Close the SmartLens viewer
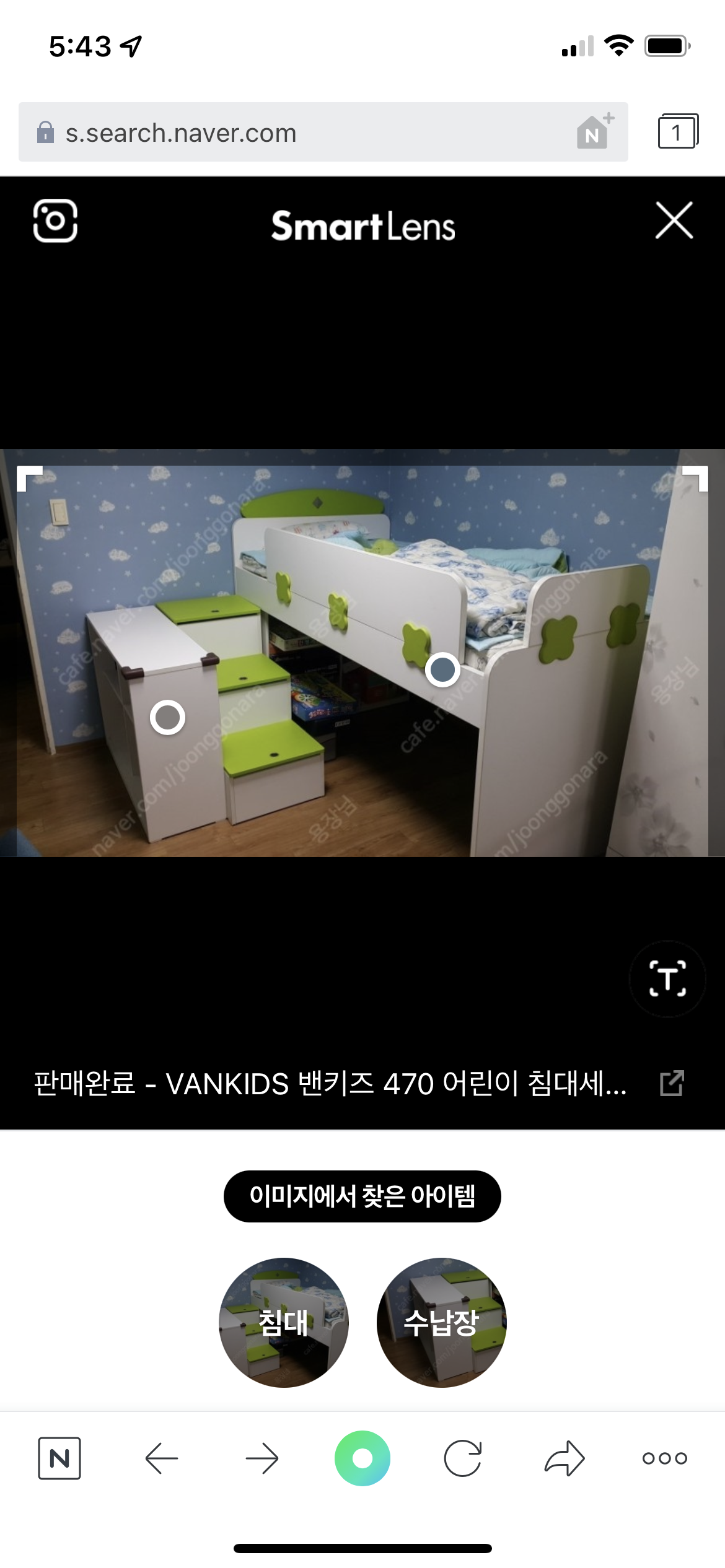 (674, 220)
